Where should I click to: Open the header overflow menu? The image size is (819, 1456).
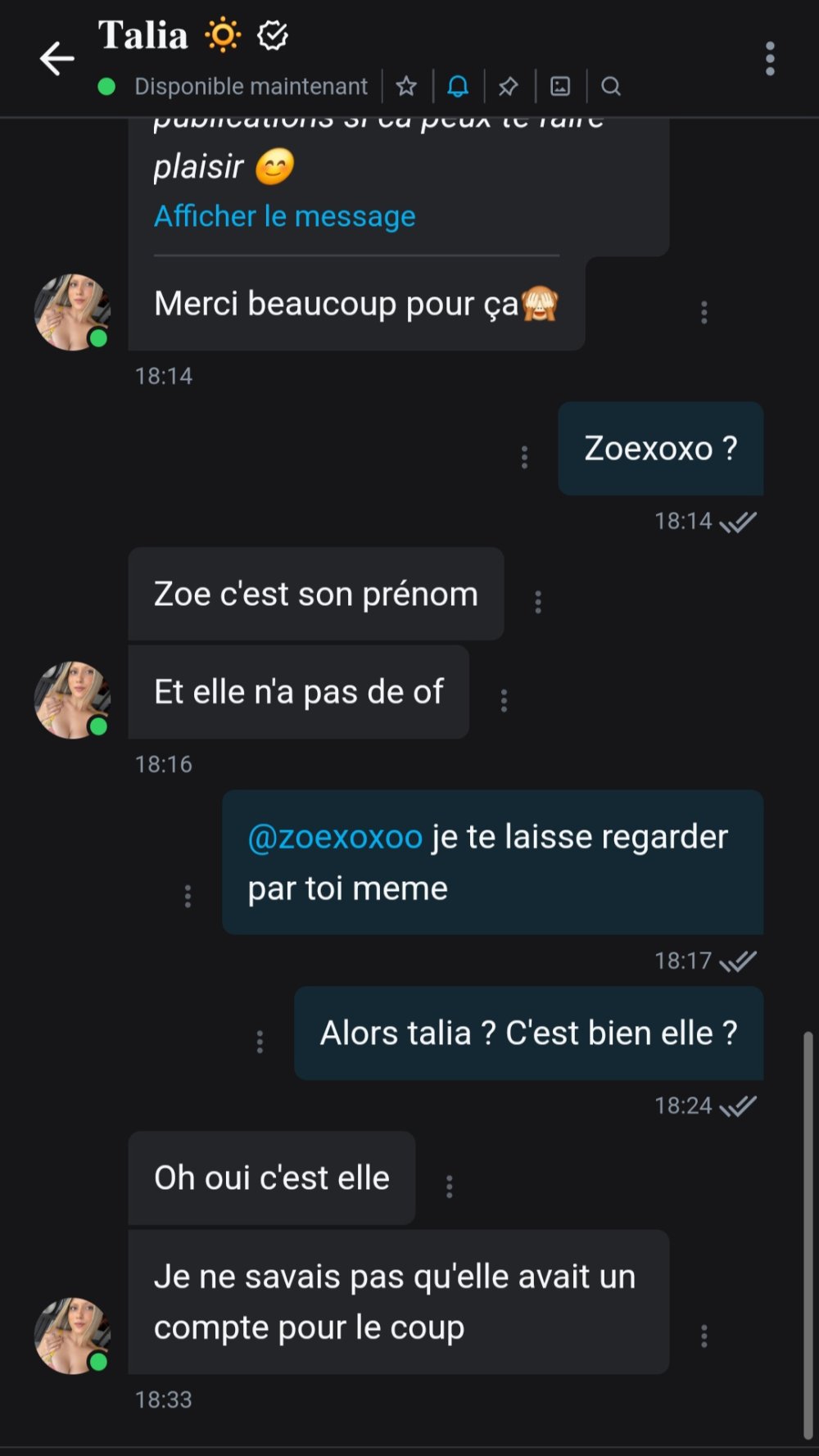(x=769, y=59)
